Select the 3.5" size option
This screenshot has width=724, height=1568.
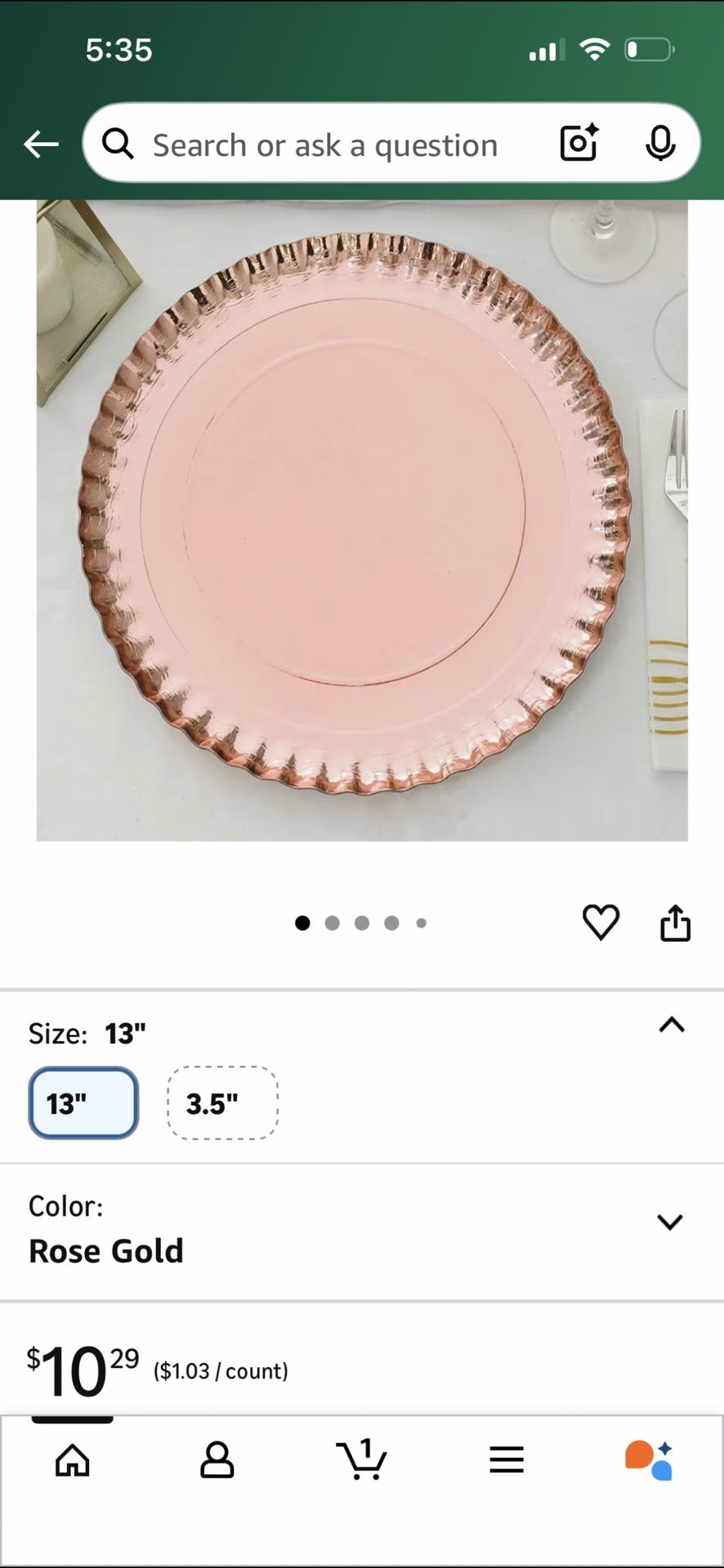tap(222, 1103)
